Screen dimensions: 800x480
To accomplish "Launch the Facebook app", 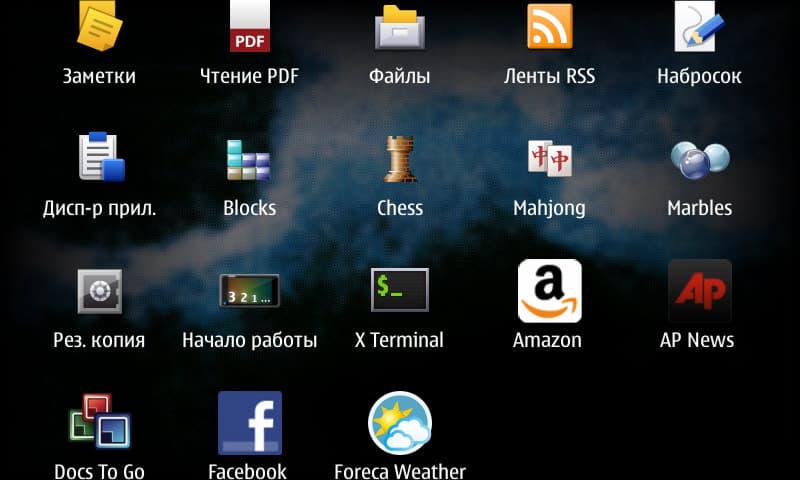I will pyautogui.click(x=249, y=423).
